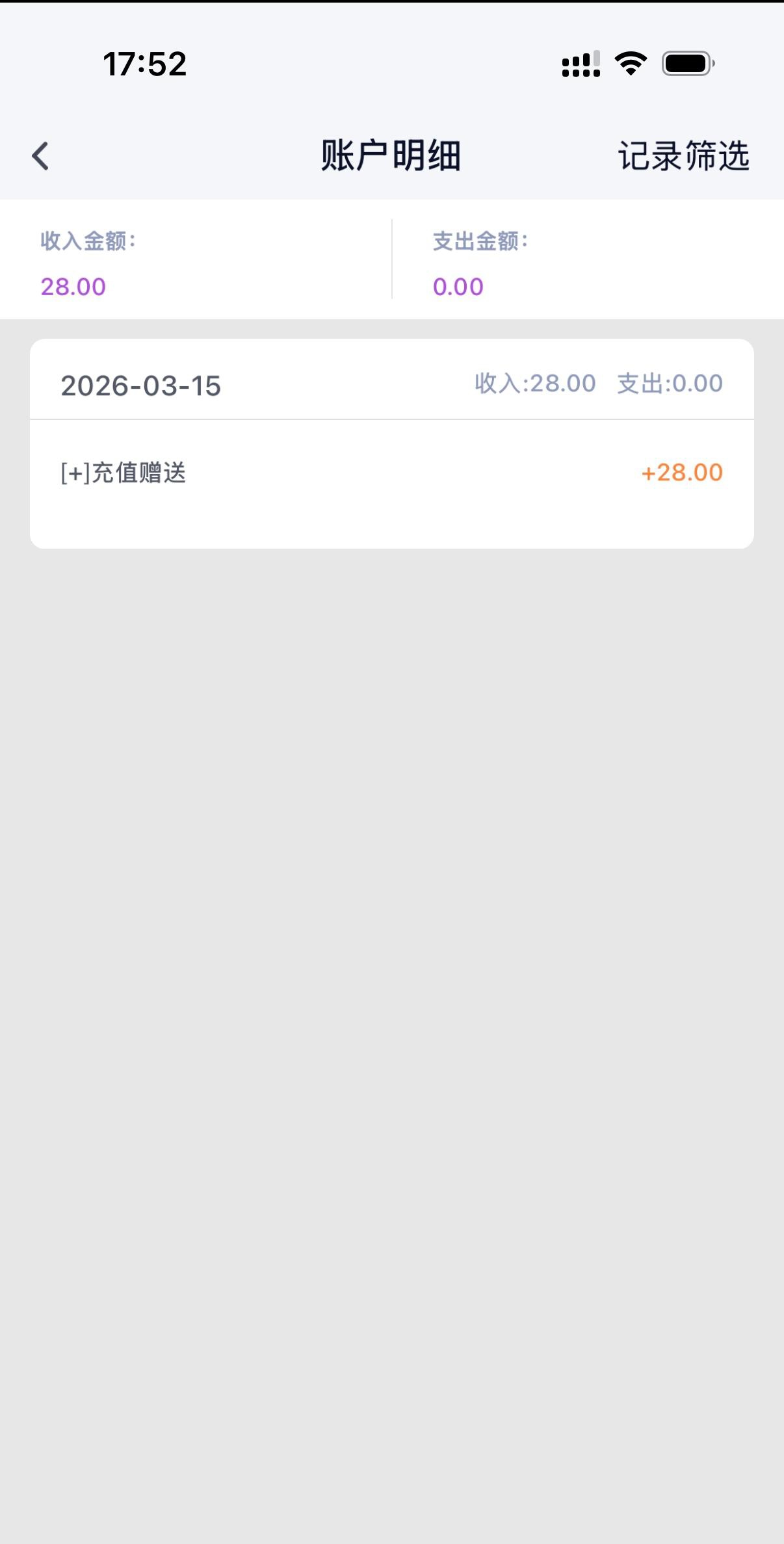
Task: Open the 充值赠送 +28.00 record
Action: pyautogui.click(x=391, y=473)
